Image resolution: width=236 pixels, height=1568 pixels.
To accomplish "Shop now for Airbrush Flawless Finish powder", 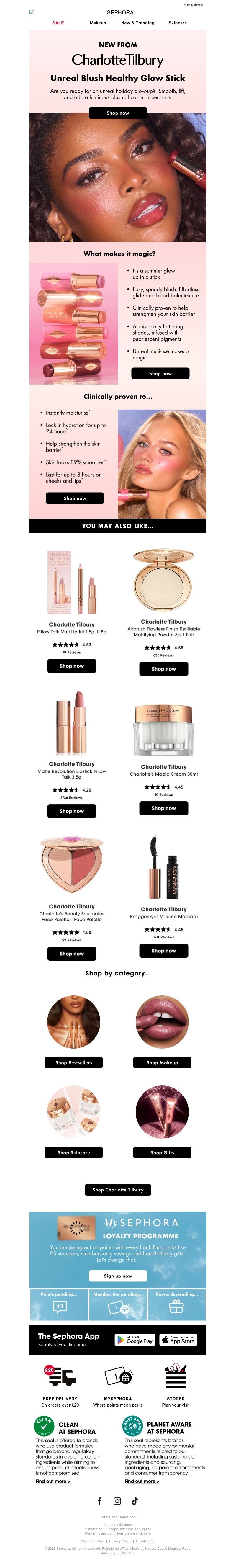I will [164, 669].
